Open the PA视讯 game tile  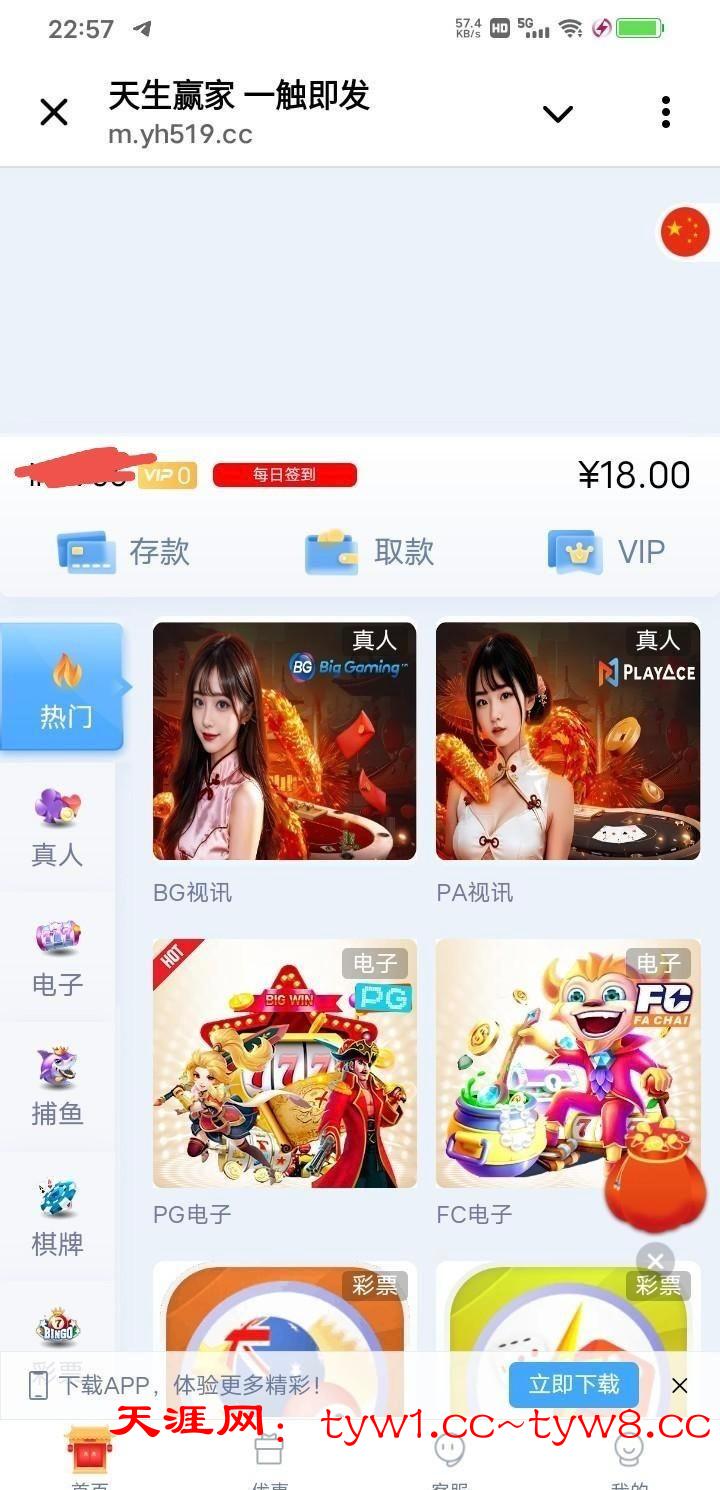coord(568,741)
